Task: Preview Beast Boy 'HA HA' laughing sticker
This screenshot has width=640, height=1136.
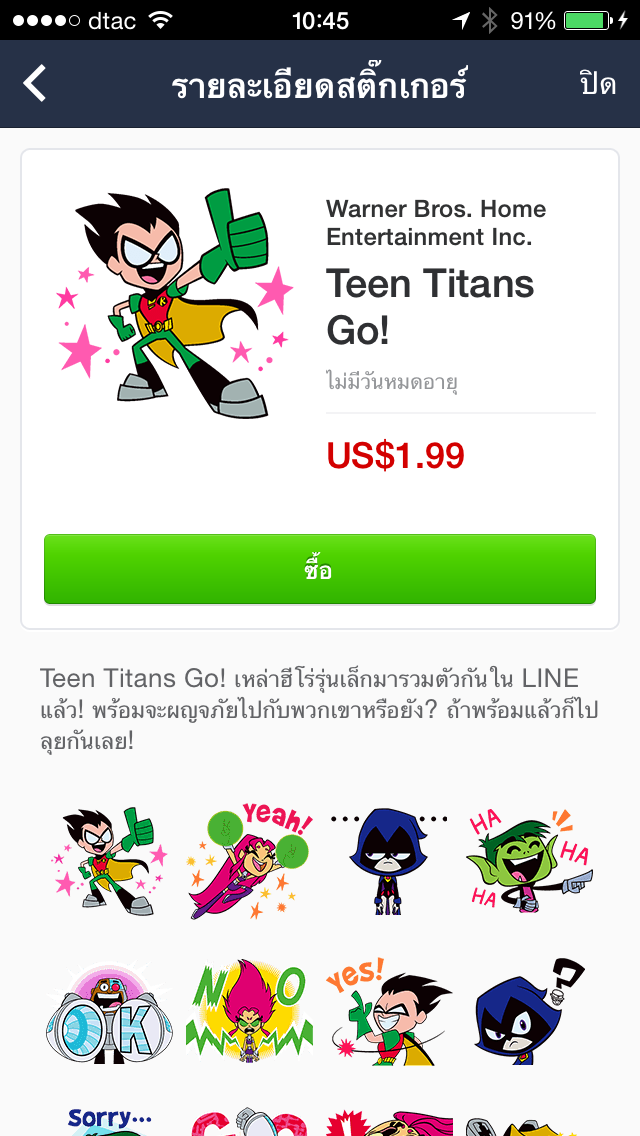Action: point(529,860)
